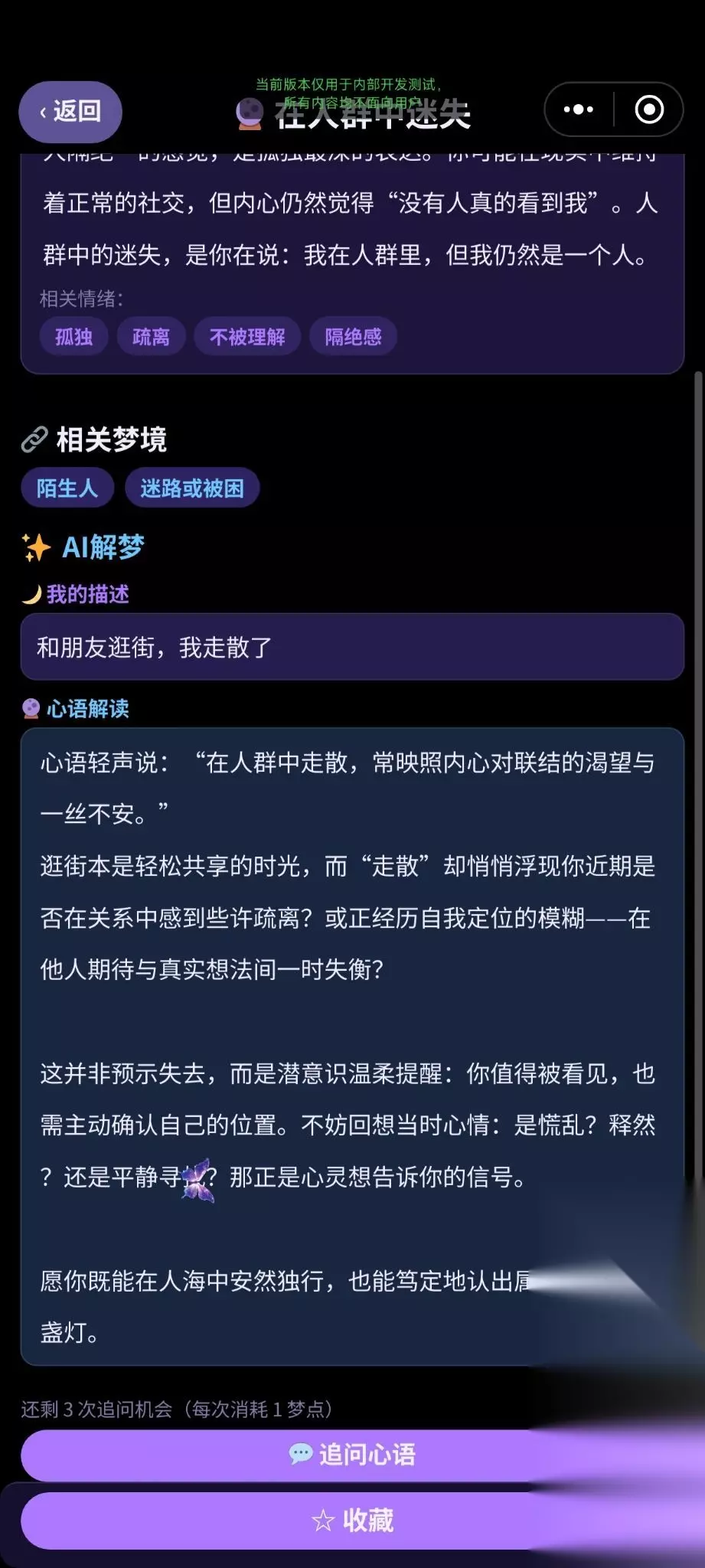The height and width of the screenshot is (1568, 705).
Task: Open related dream 迷路或被困
Action: [191, 488]
